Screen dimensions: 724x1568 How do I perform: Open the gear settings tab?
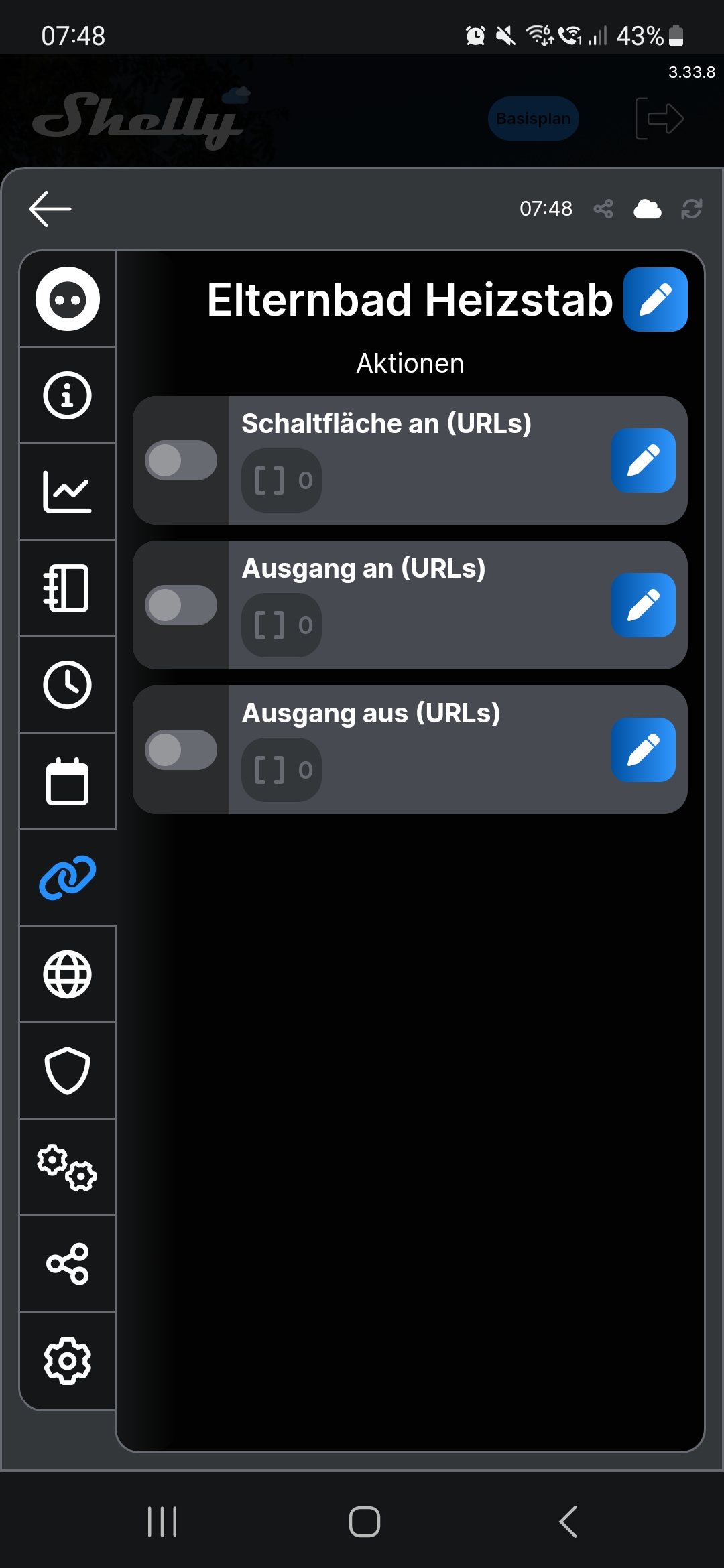point(68,1360)
